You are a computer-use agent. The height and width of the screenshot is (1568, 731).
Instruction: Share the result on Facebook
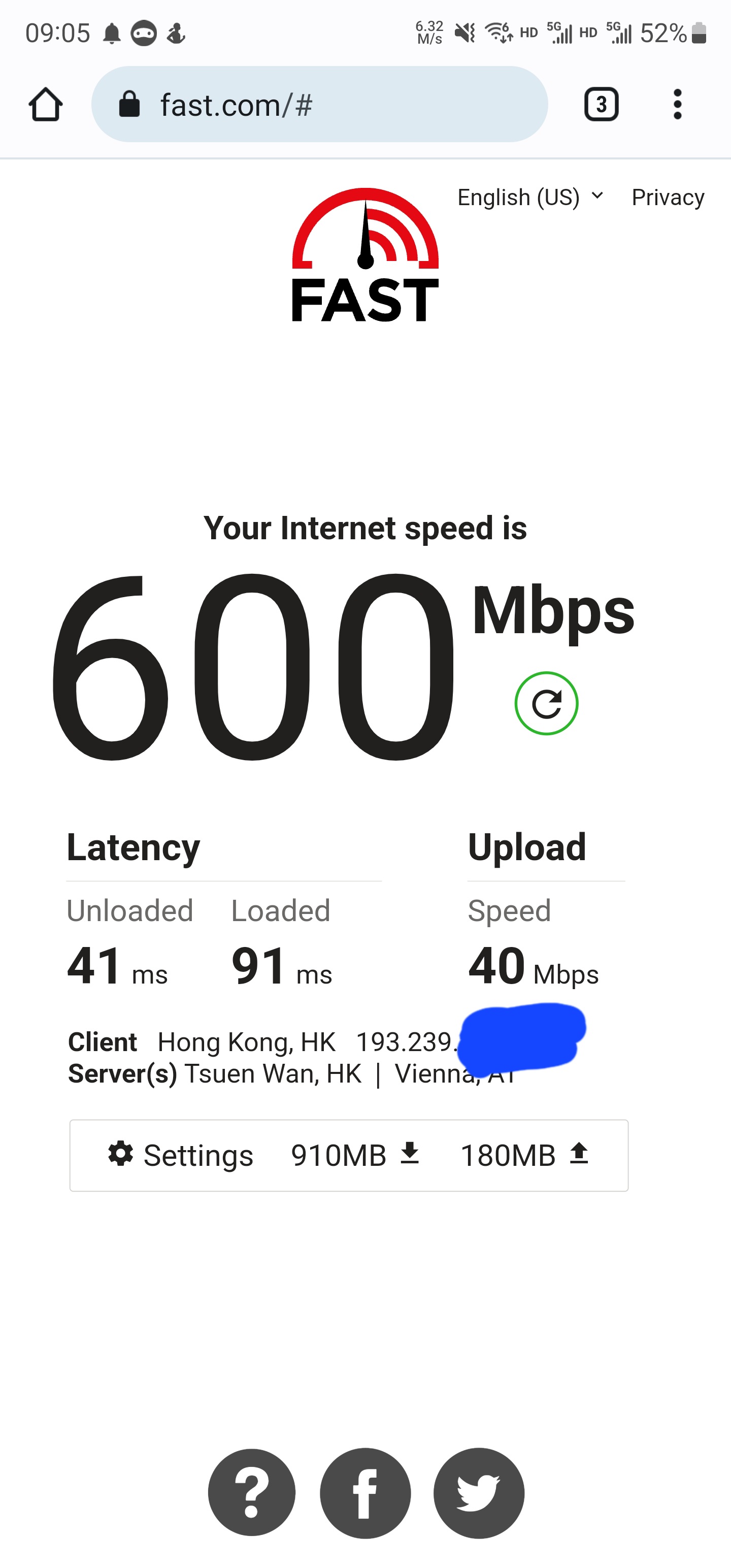365,1492
